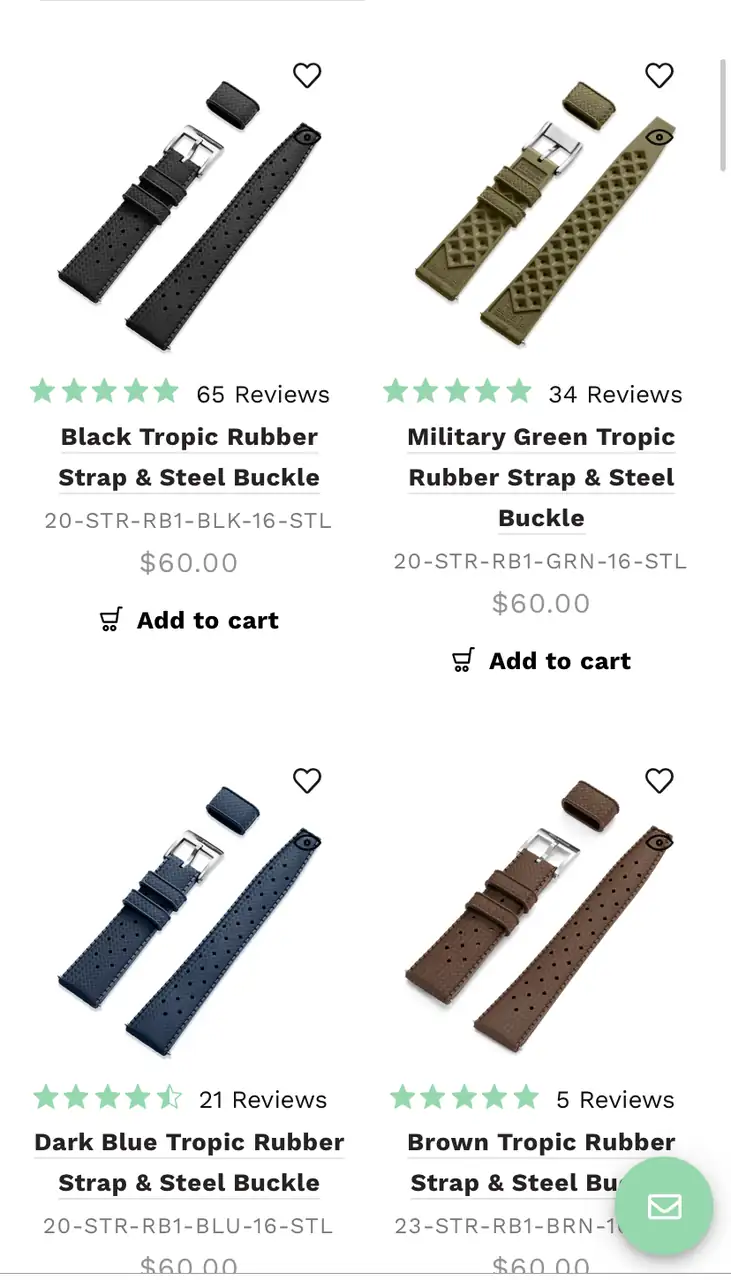Quick view the Brown Tropic strap
Image resolution: width=731 pixels, height=1280 pixels.
659,842
